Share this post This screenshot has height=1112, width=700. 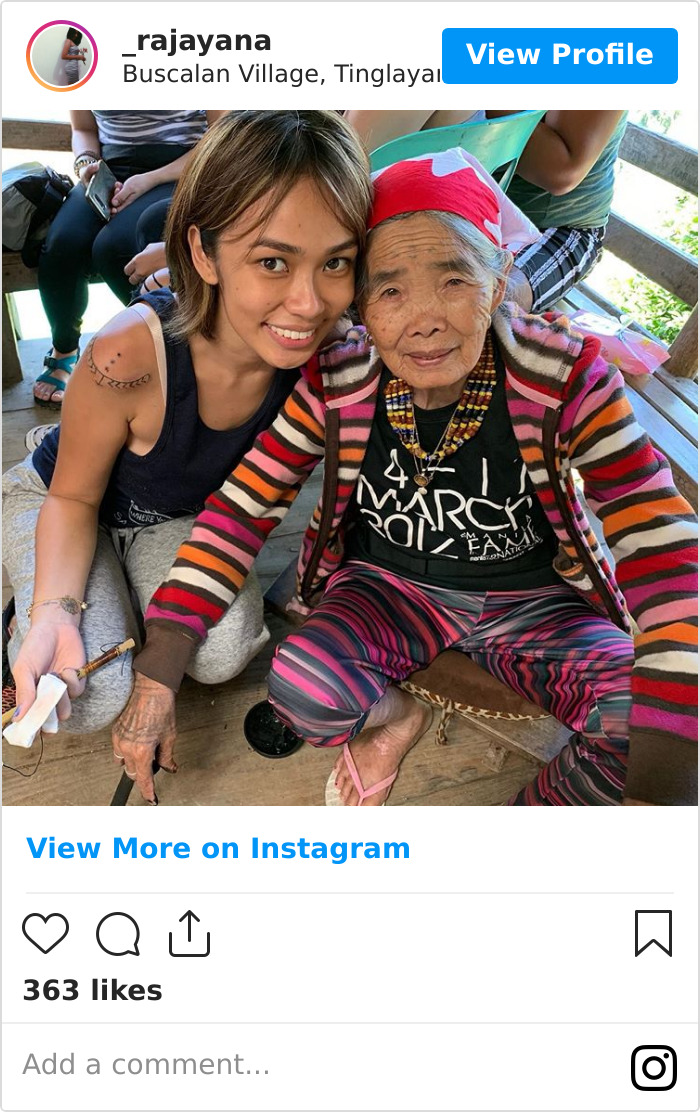pos(189,933)
